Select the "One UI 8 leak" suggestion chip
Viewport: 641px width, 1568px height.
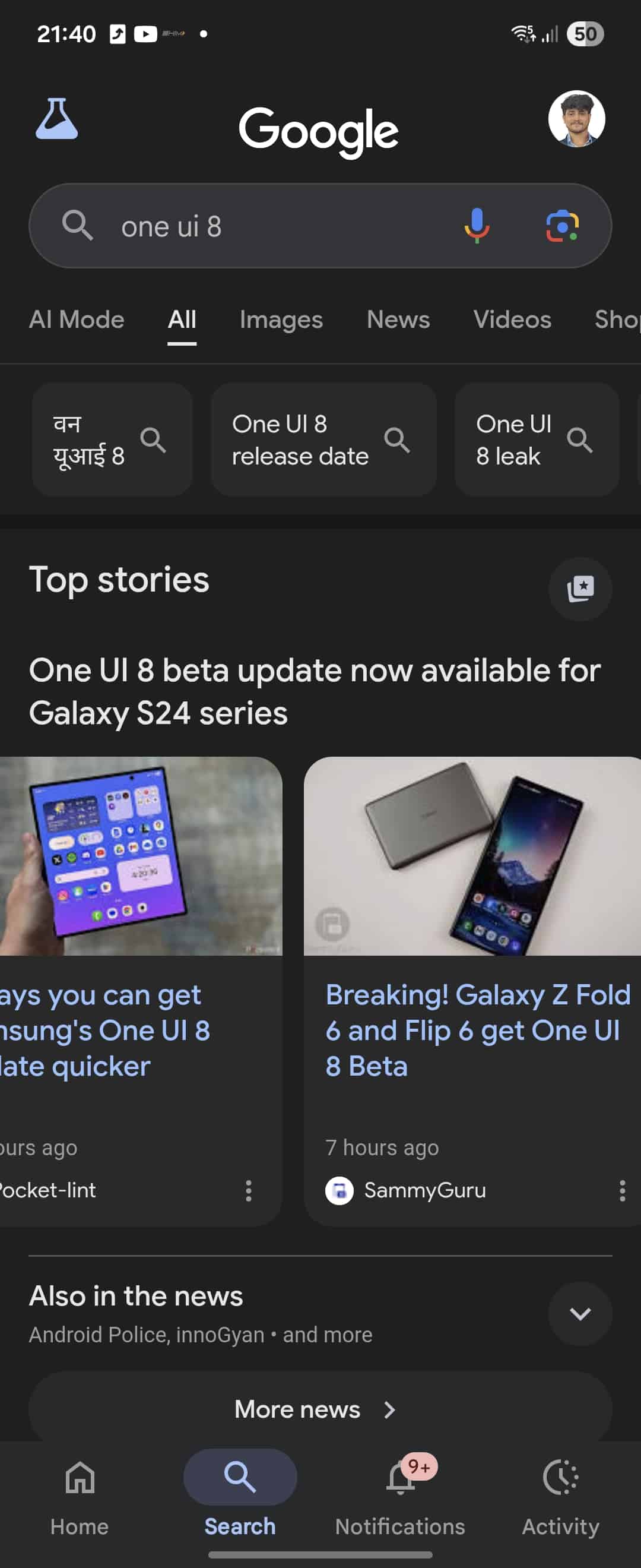[x=537, y=440]
